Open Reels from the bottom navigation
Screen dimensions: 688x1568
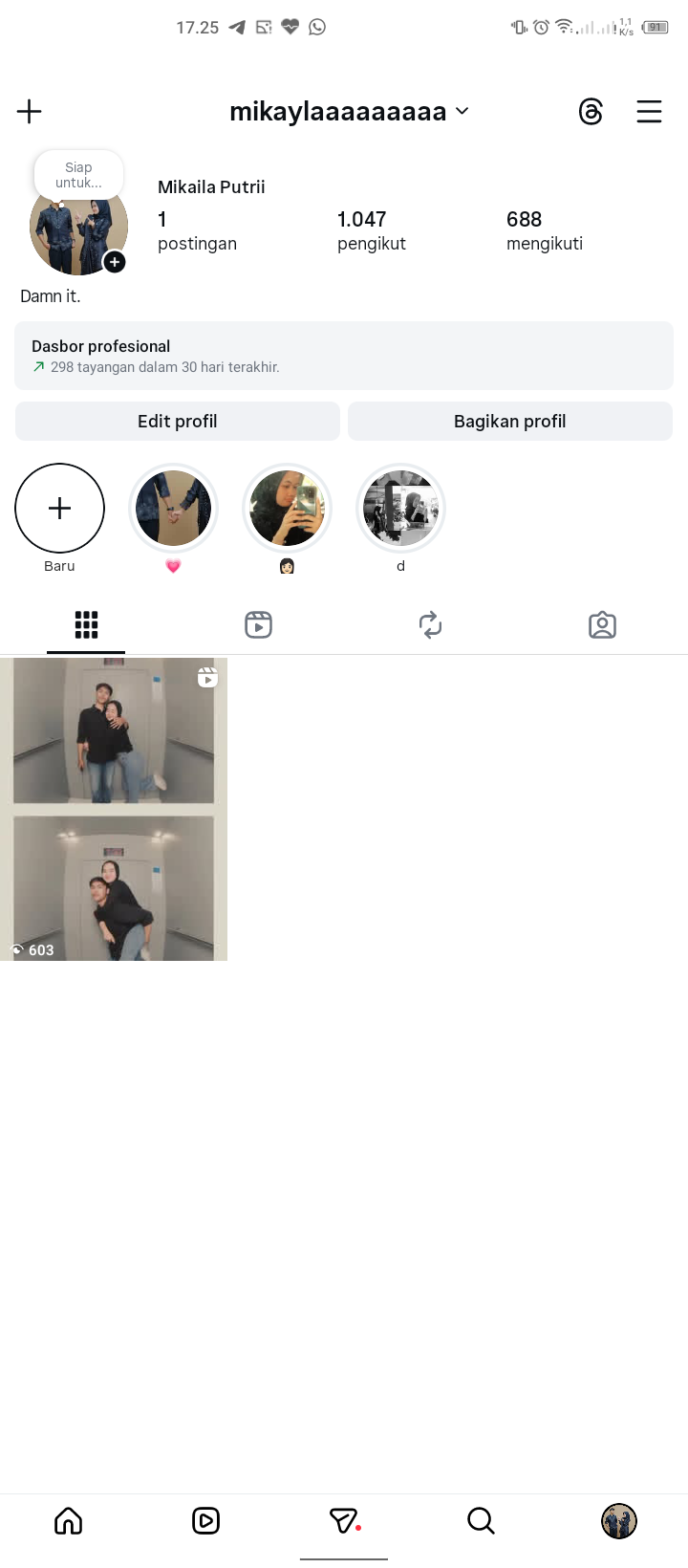pyautogui.click(x=205, y=1520)
